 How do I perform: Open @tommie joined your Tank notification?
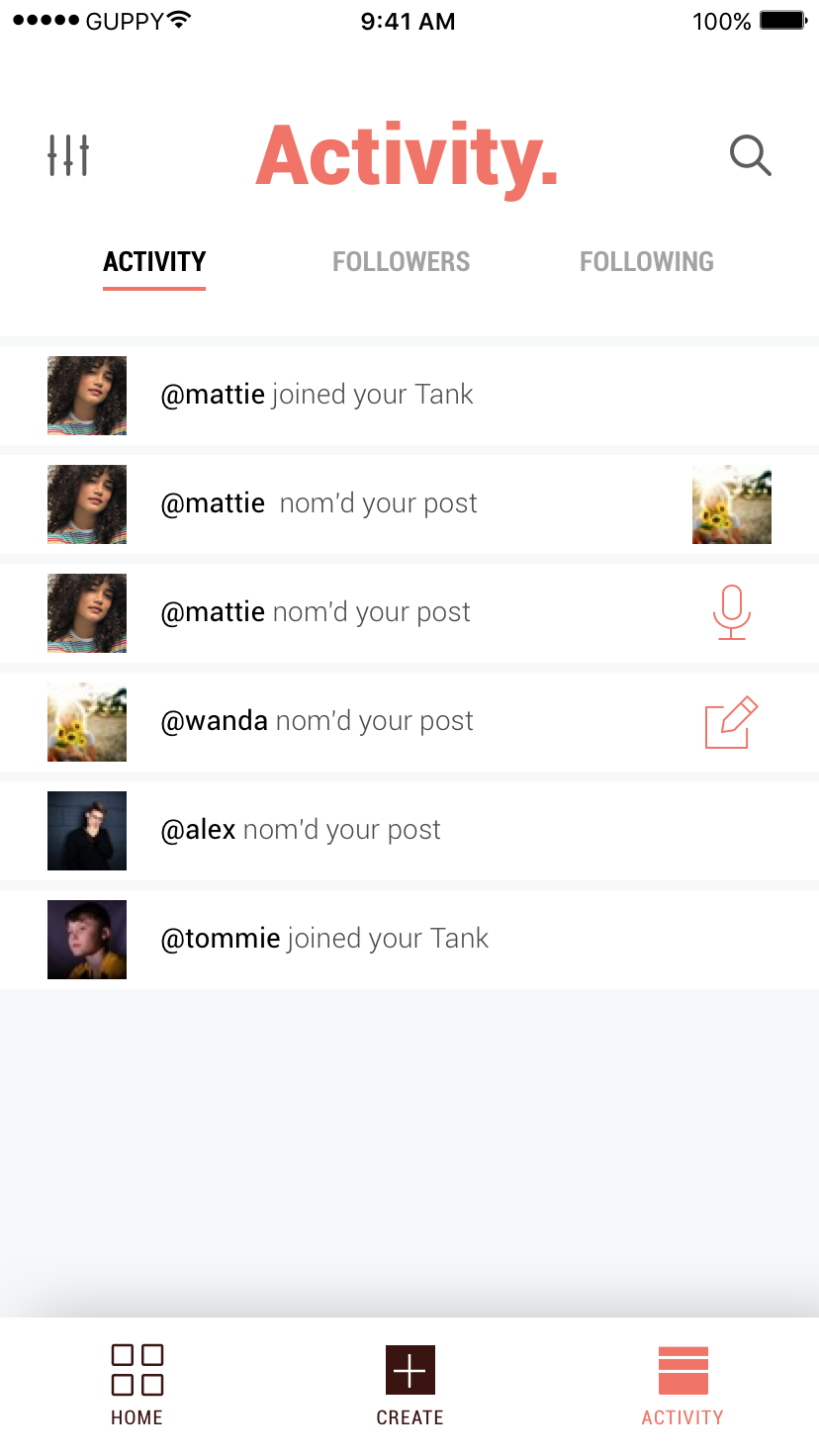324,940
